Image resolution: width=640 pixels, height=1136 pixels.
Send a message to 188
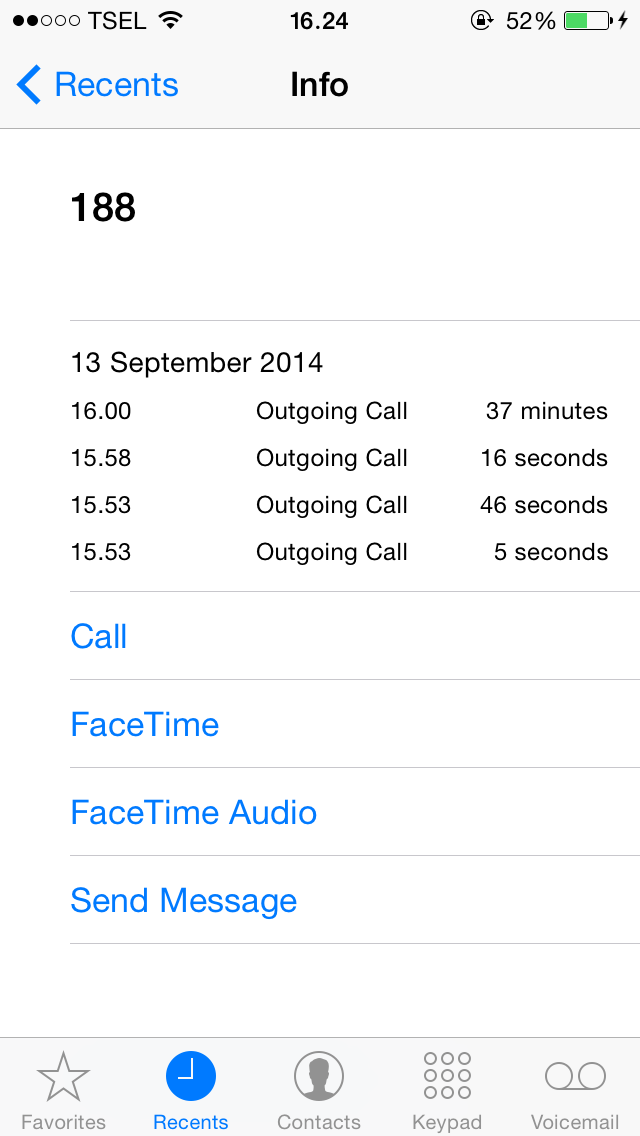click(x=355, y=900)
